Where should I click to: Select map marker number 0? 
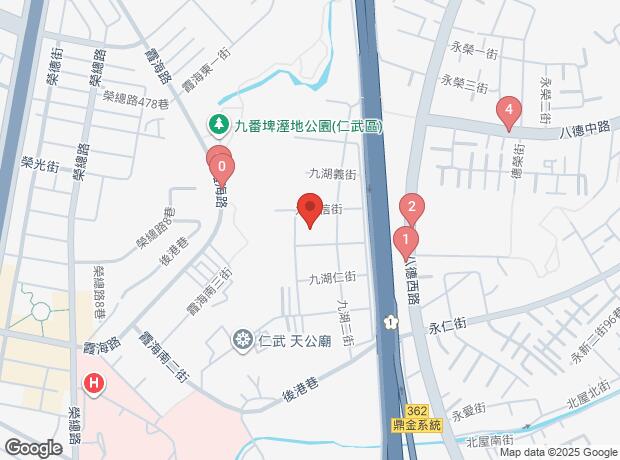coord(221,164)
